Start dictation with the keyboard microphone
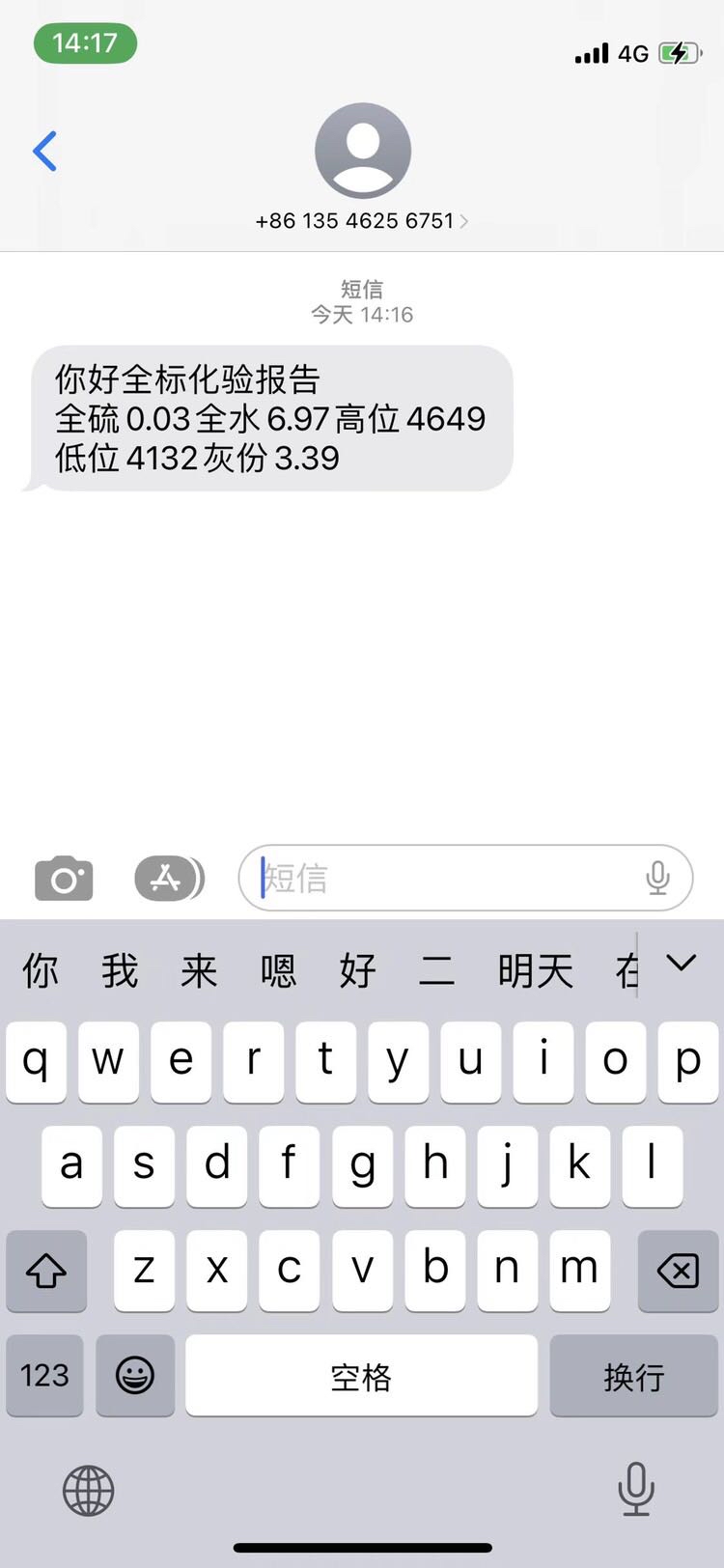This screenshot has height=1568, width=724. click(635, 1488)
